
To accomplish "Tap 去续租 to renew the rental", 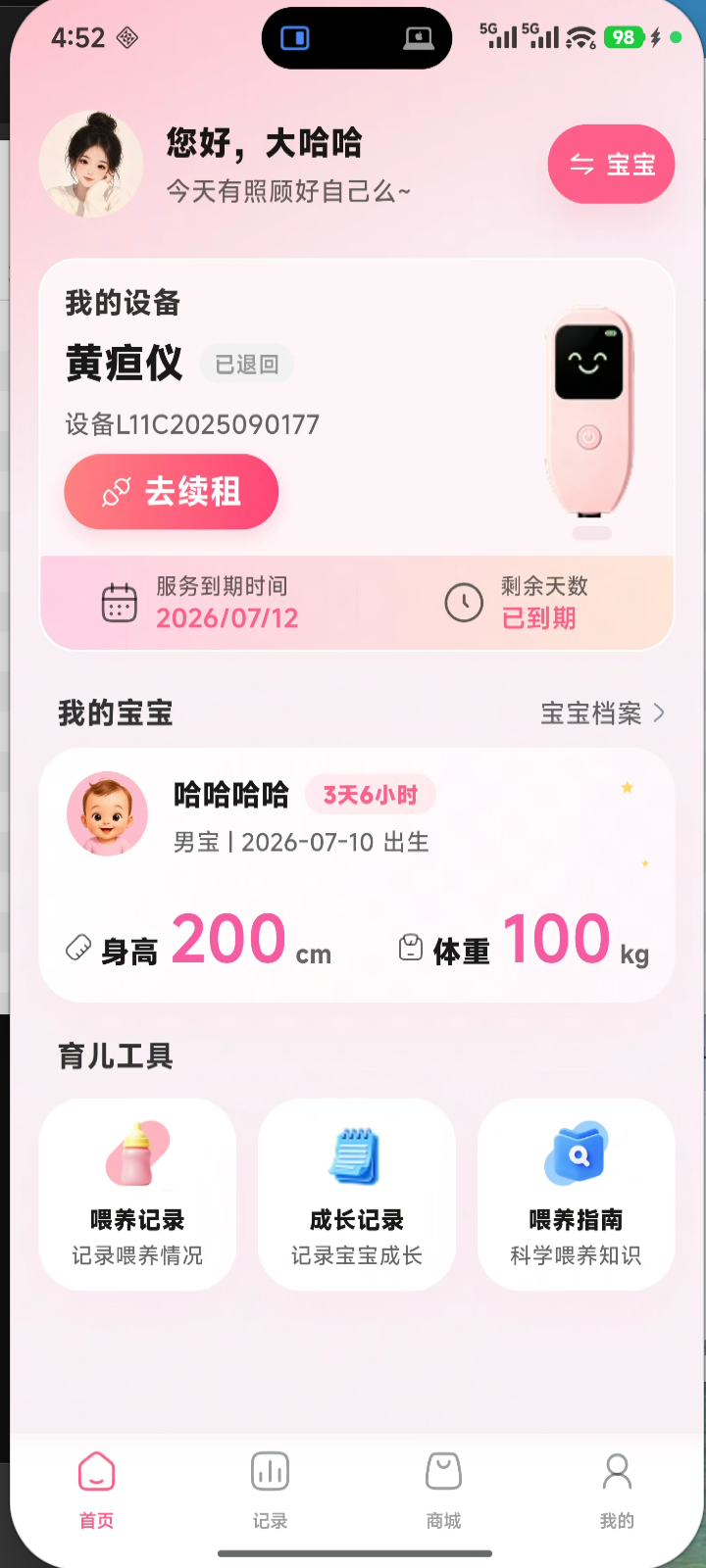I will (x=172, y=491).
